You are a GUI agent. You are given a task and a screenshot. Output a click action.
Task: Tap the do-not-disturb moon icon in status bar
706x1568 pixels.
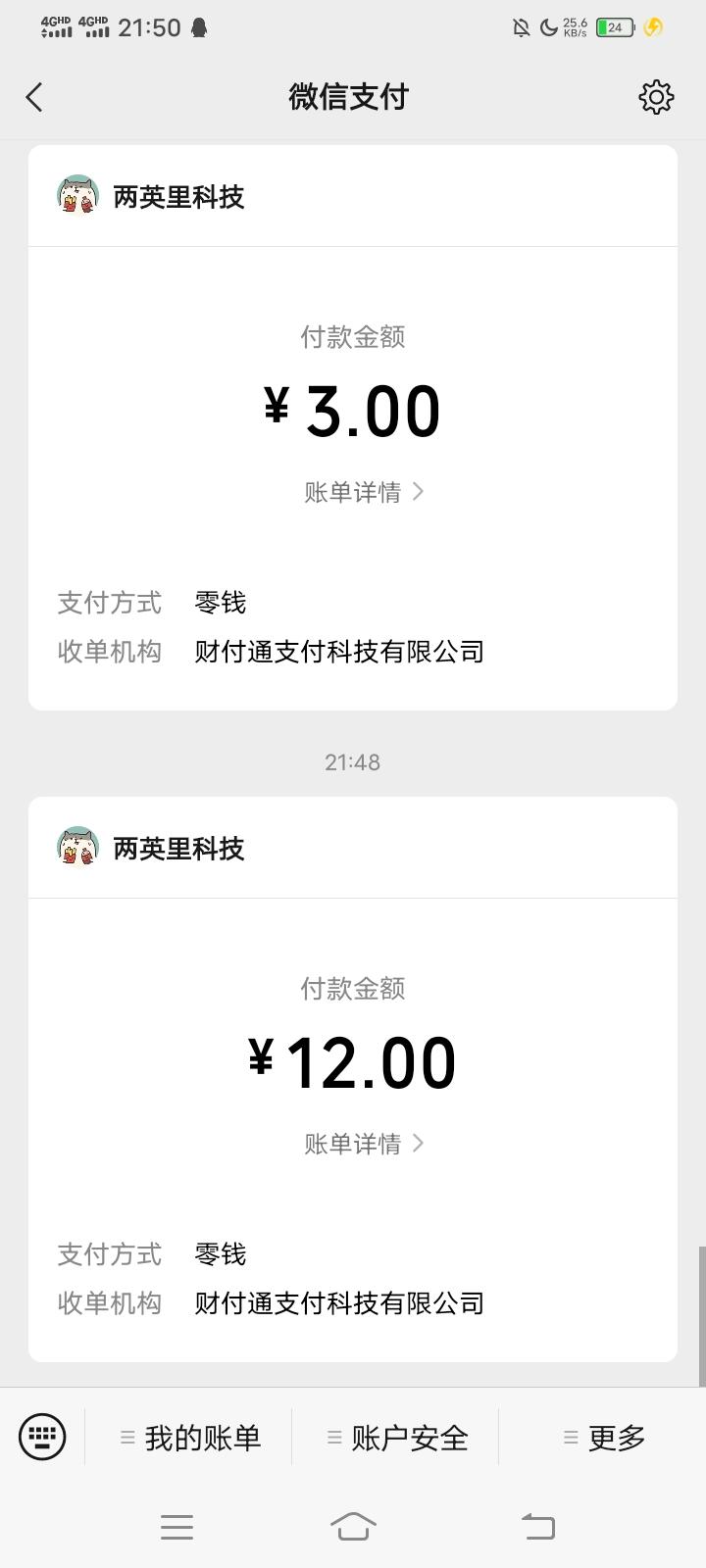click(549, 27)
